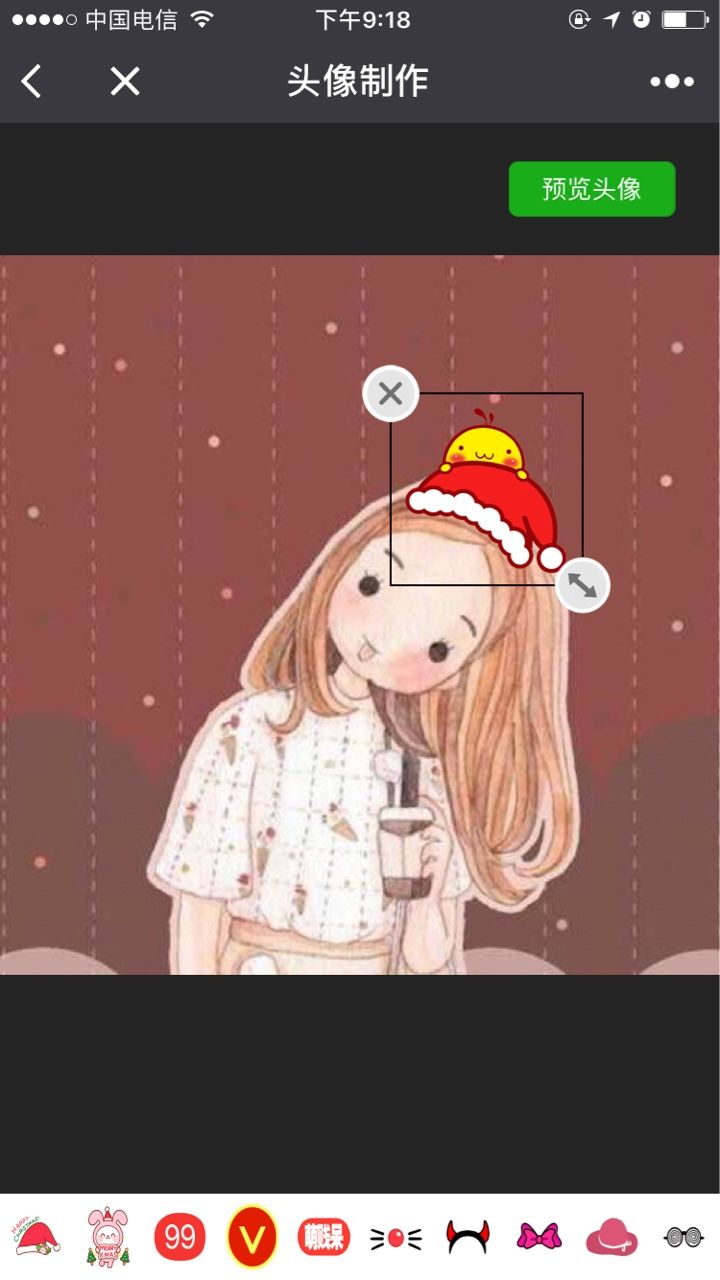Select the pink brimmed hat sticker
The height and width of the screenshot is (1280, 720).
[x=612, y=1237]
